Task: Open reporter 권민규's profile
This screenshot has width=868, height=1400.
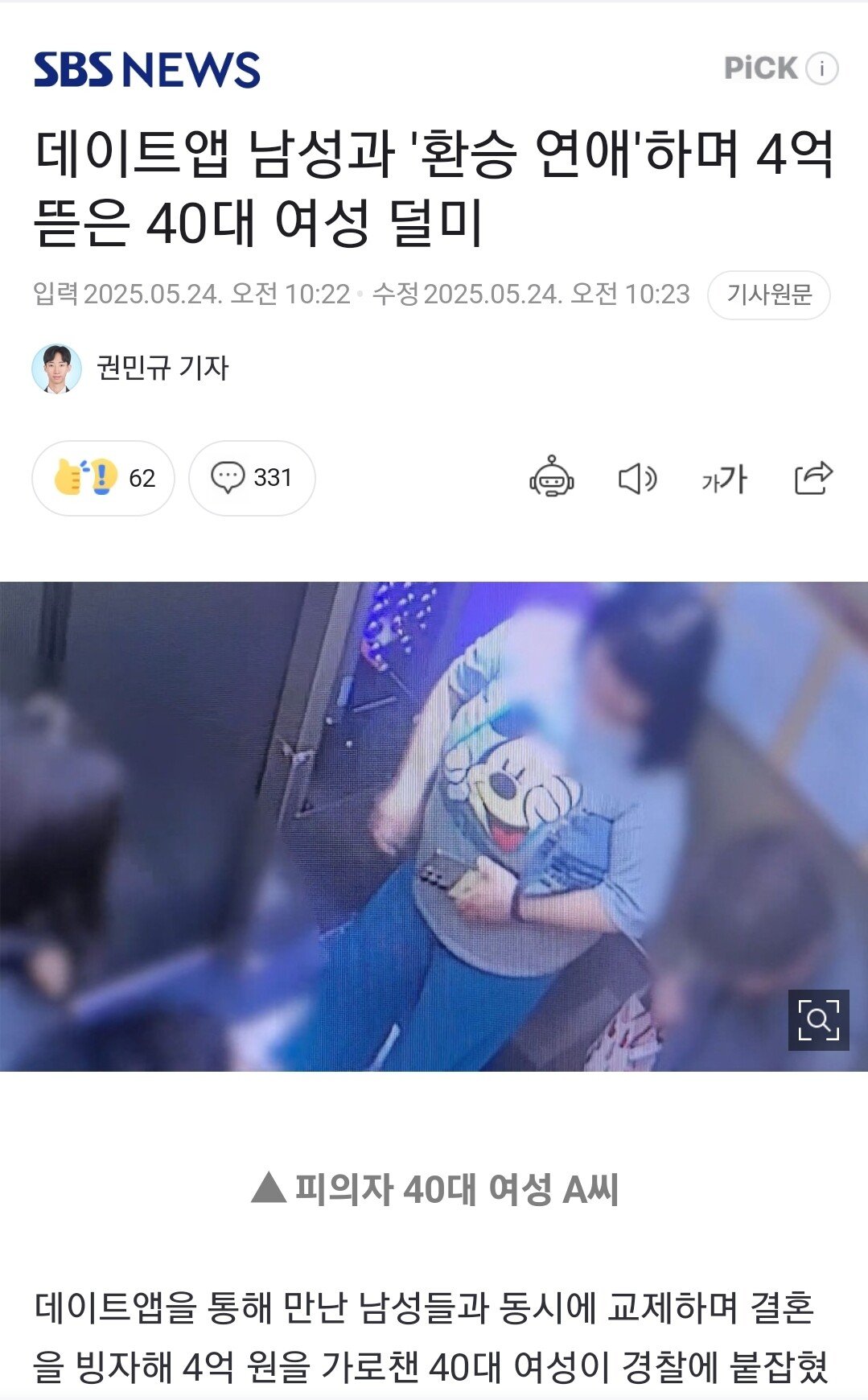Action: pos(162,369)
